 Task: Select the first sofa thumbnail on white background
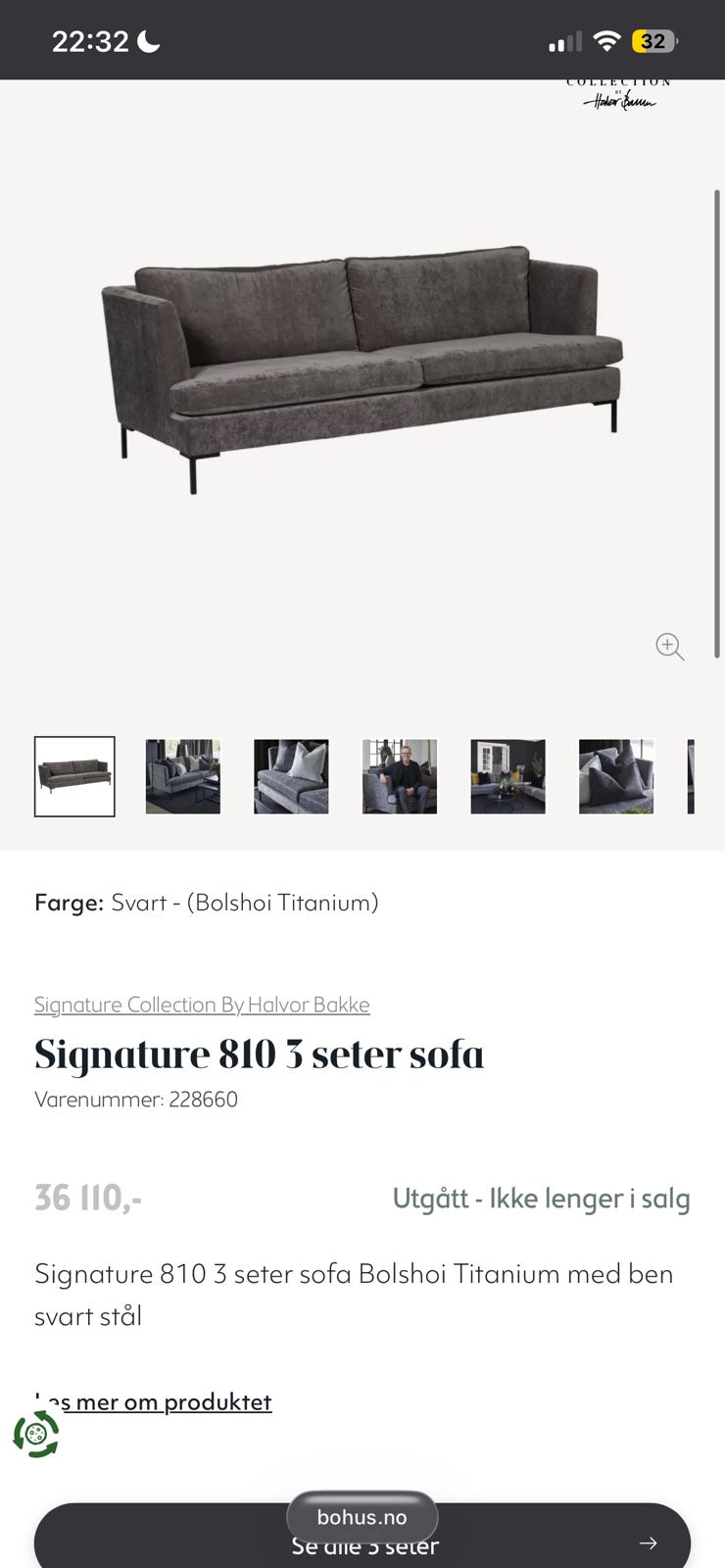pos(74,776)
